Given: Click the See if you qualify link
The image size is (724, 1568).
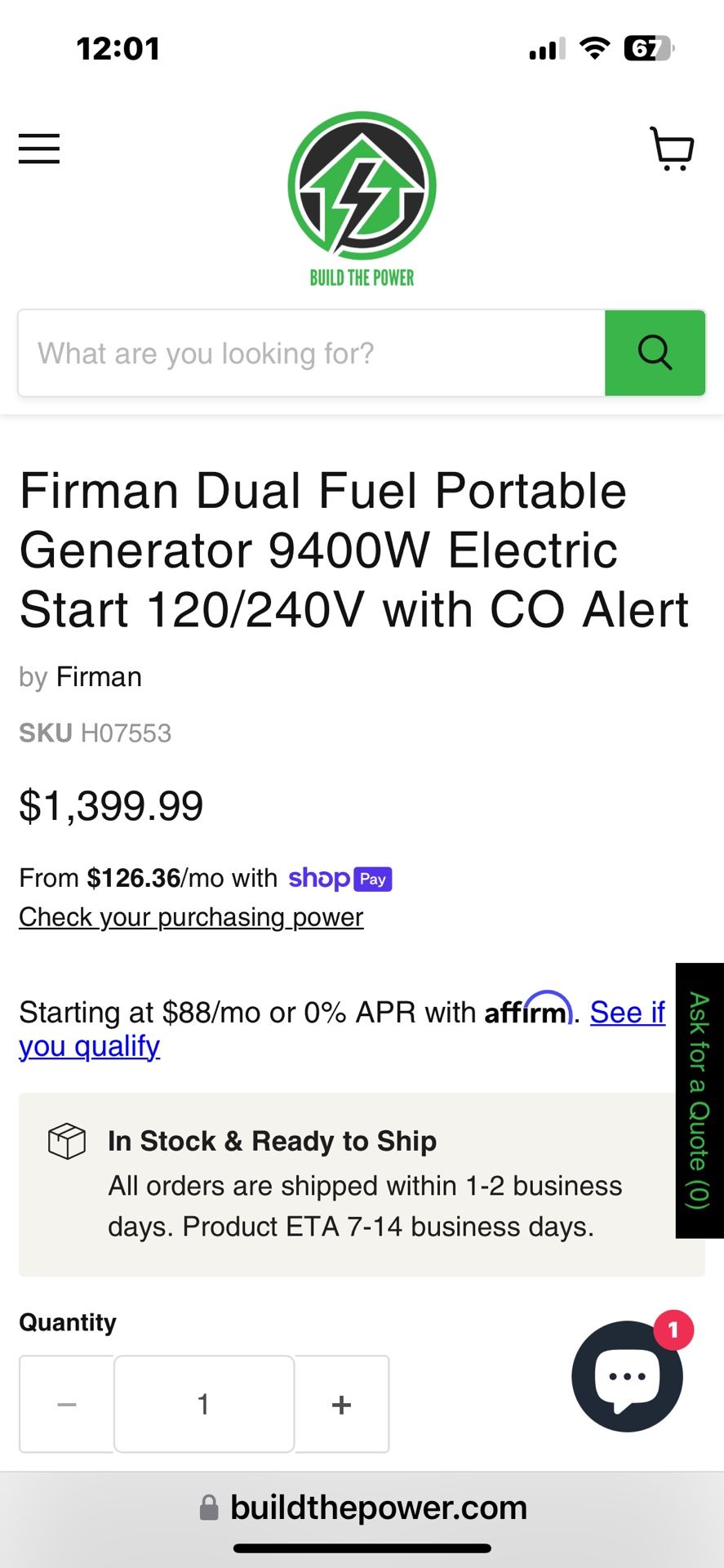Looking at the screenshot, I should (627, 1012).
